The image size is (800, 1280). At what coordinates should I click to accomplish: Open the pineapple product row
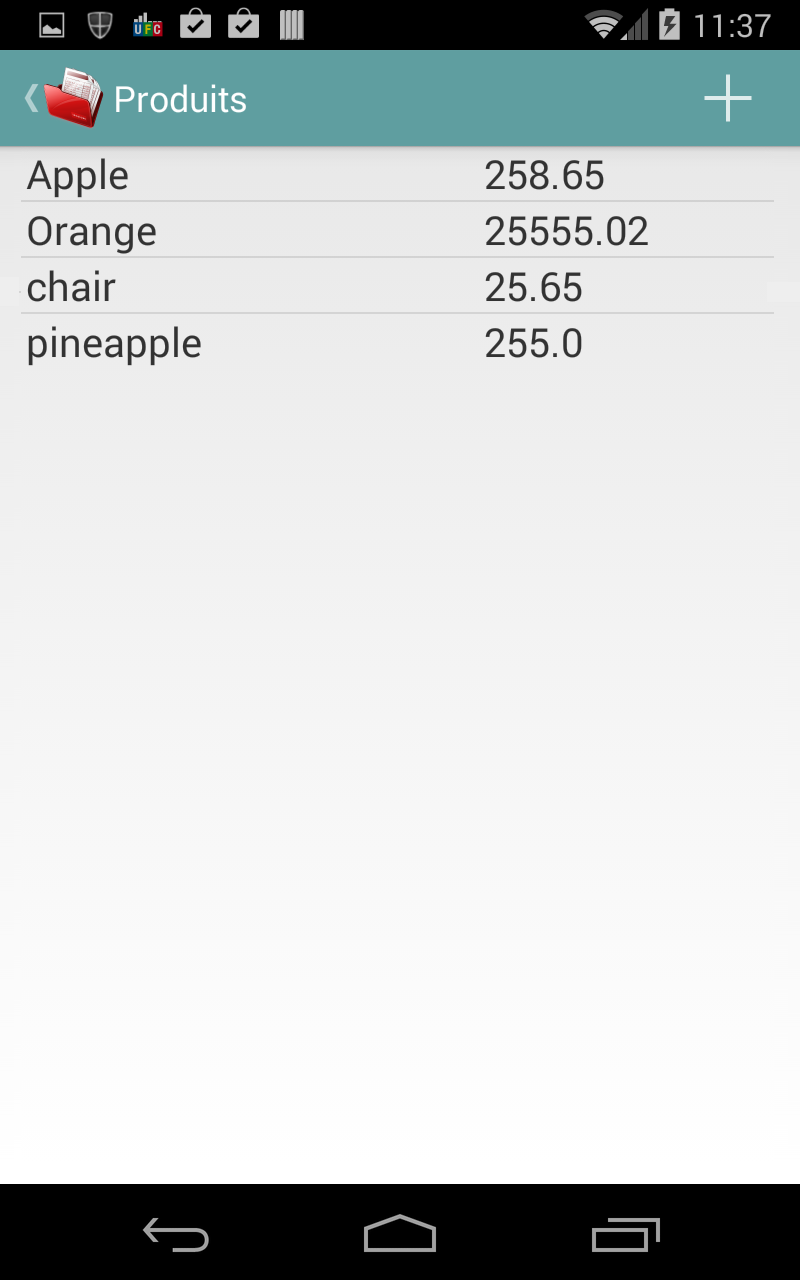(x=400, y=343)
